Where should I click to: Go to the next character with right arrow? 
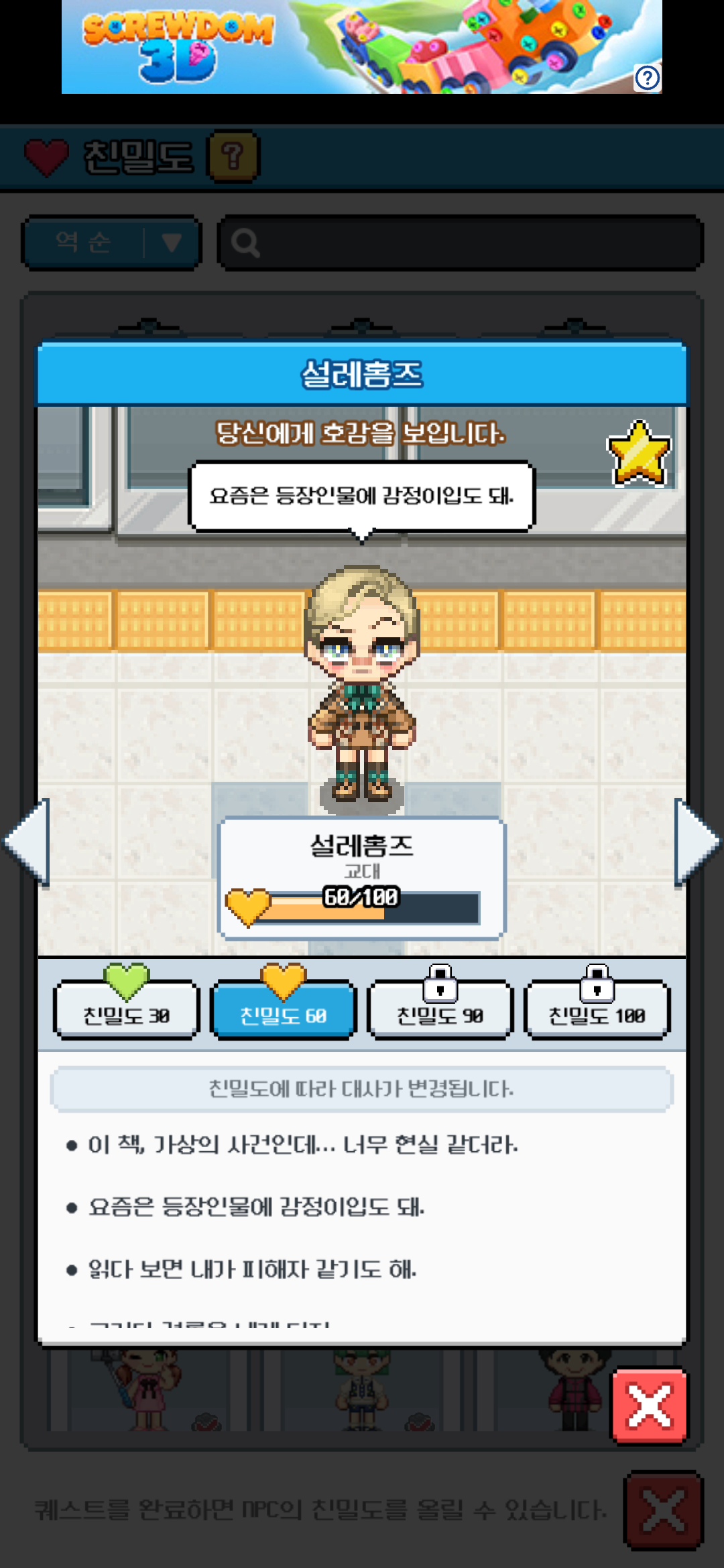click(696, 842)
